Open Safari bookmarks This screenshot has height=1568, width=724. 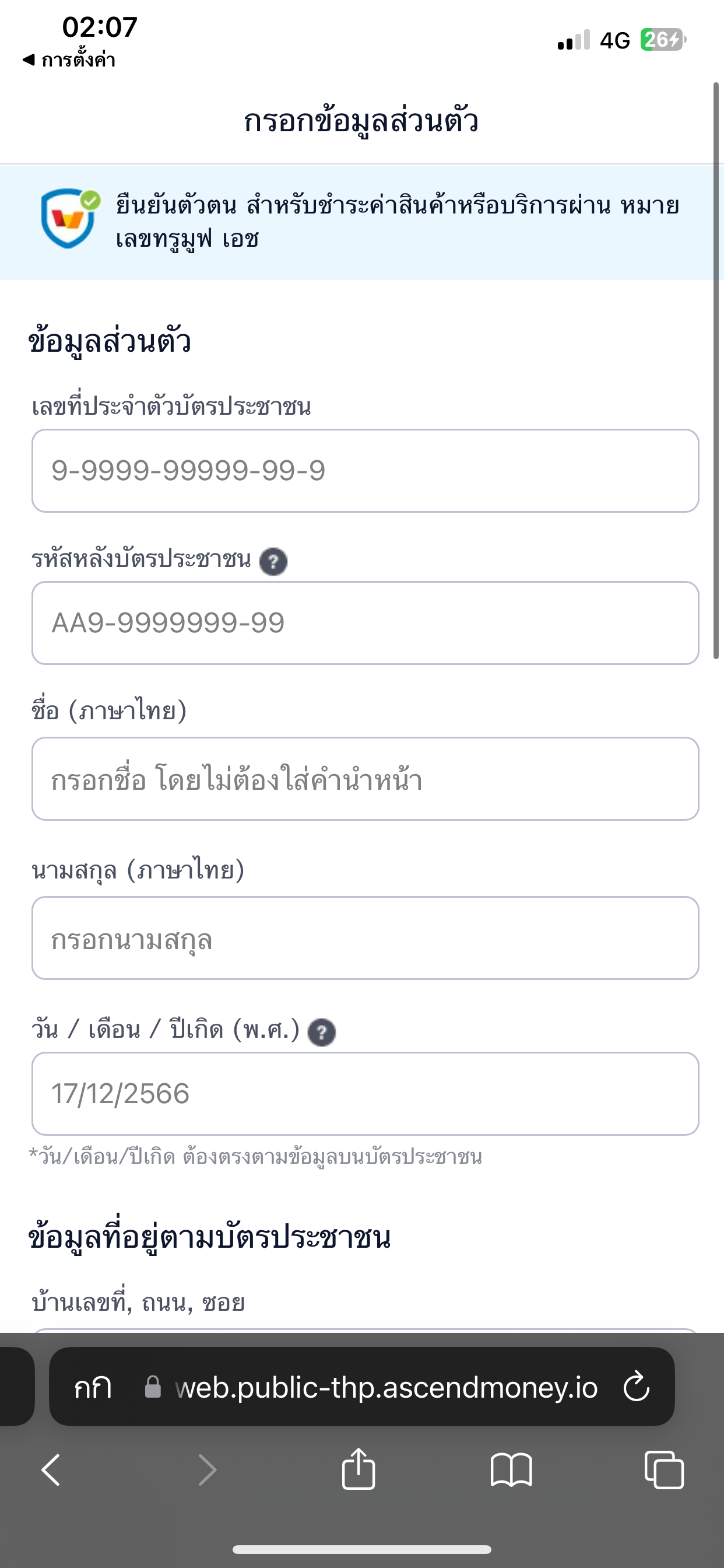coord(511,1470)
